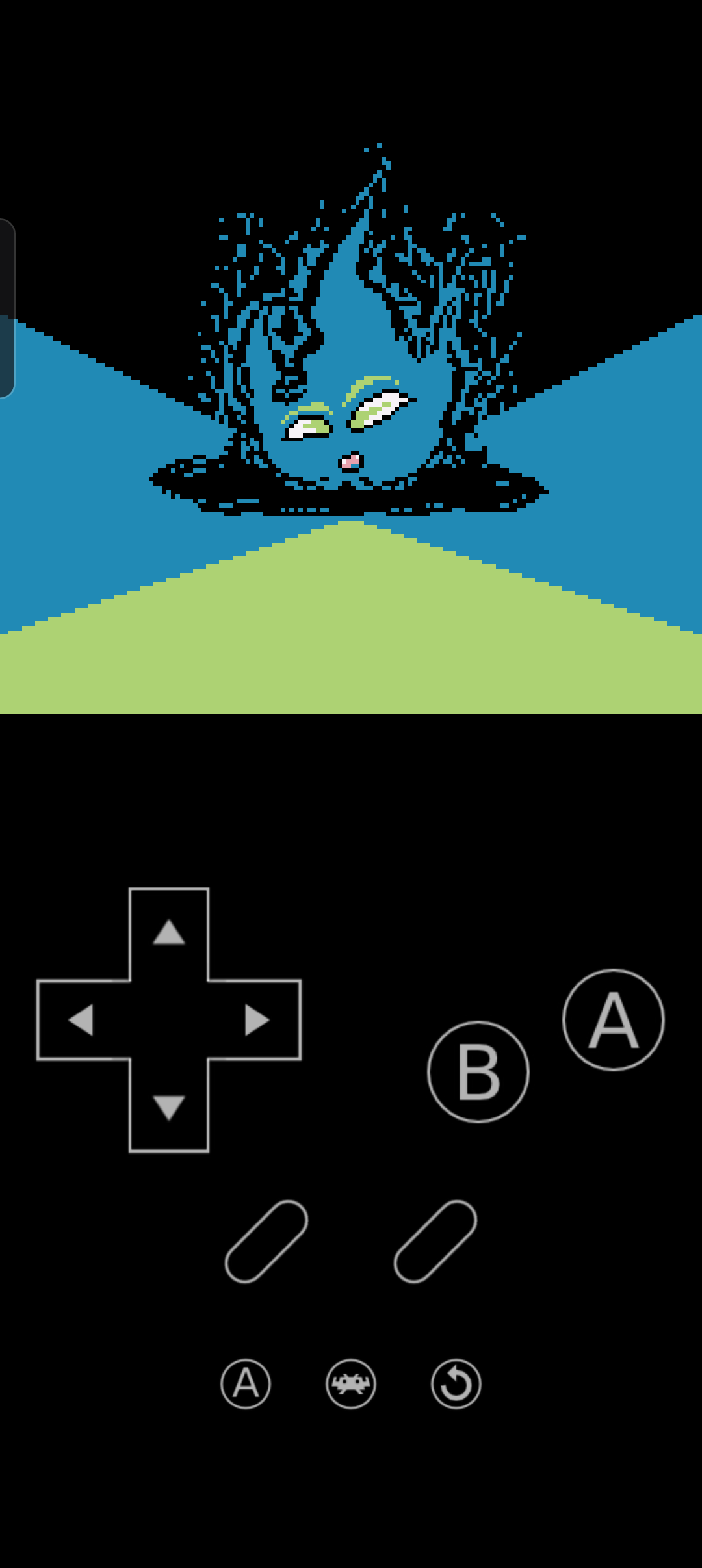Tap the D-pad up arrow
This screenshot has height=1568, width=702.
pyautogui.click(x=169, y=932)
